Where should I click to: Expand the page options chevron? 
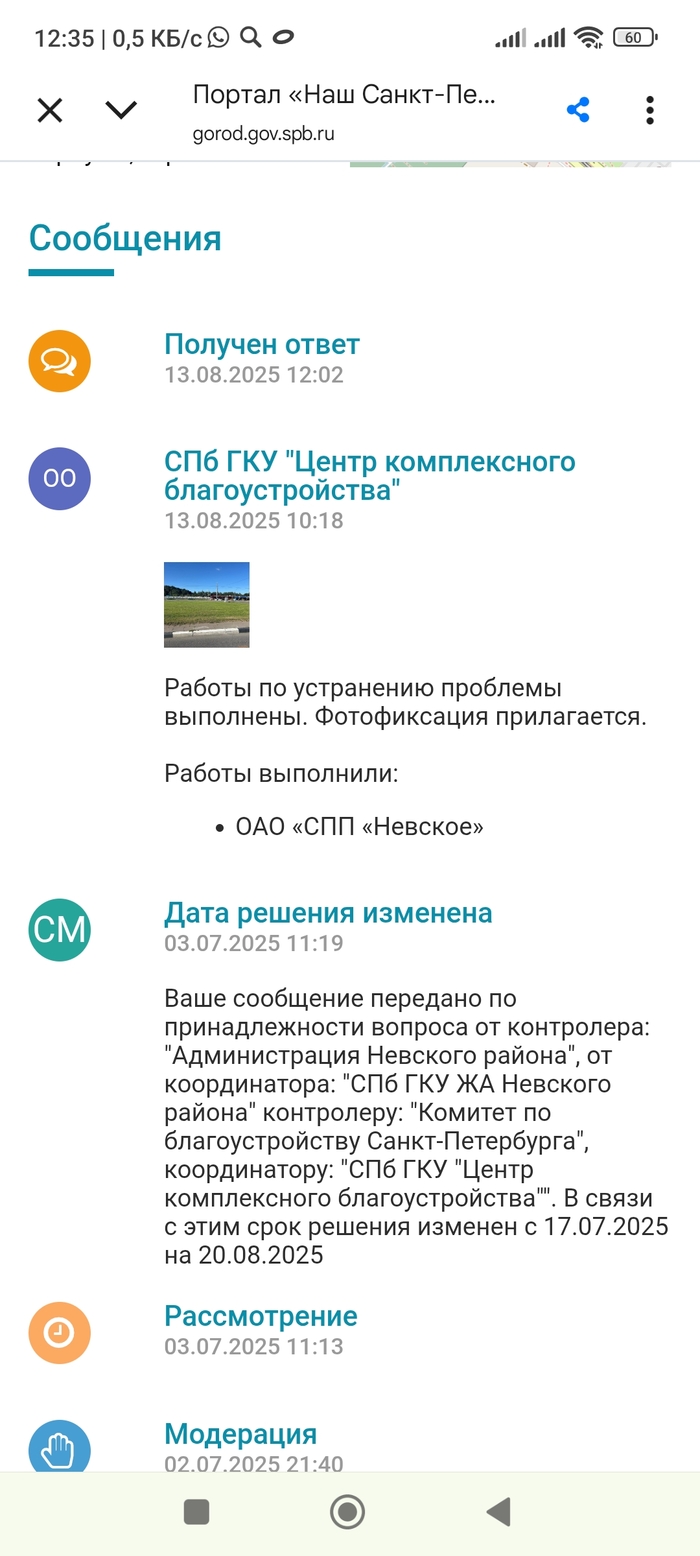(121, 110)
